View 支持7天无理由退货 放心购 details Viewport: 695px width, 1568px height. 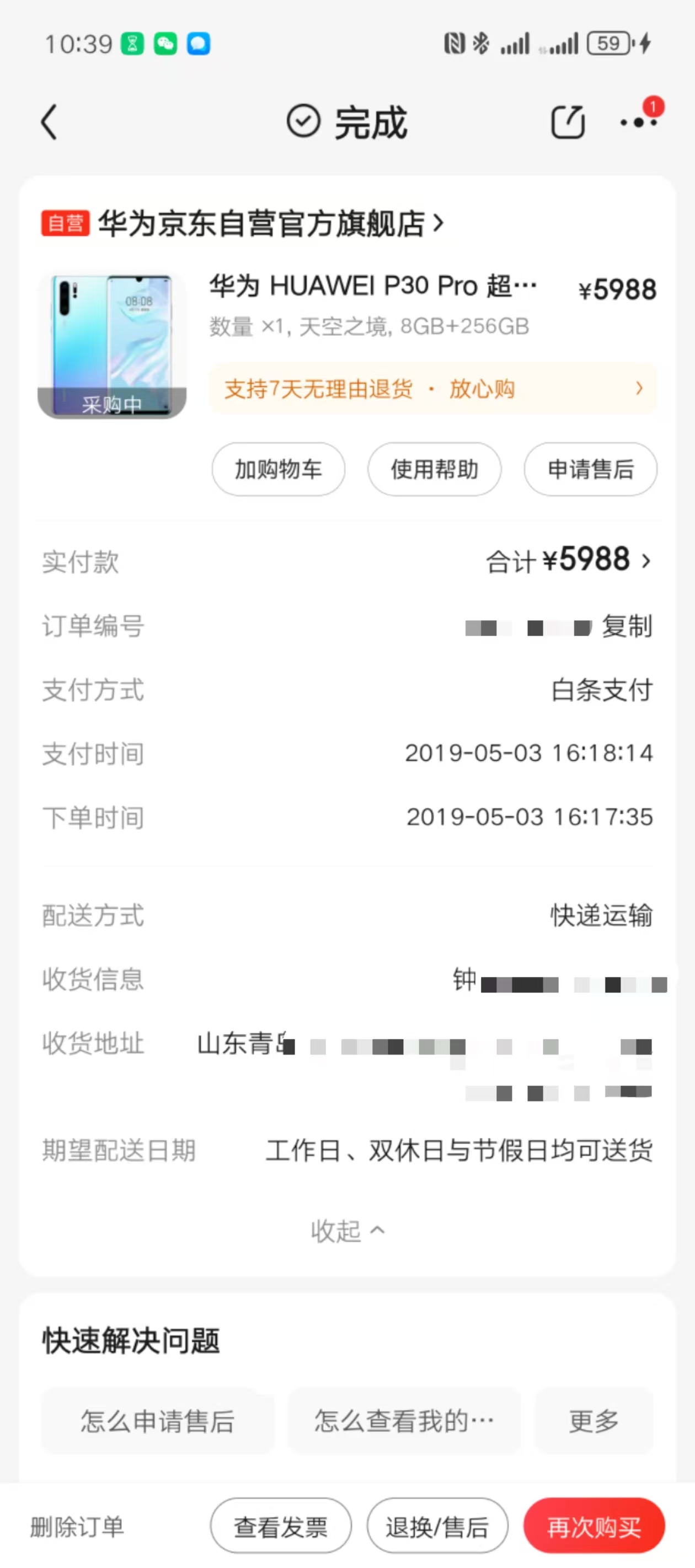(432, 389)
